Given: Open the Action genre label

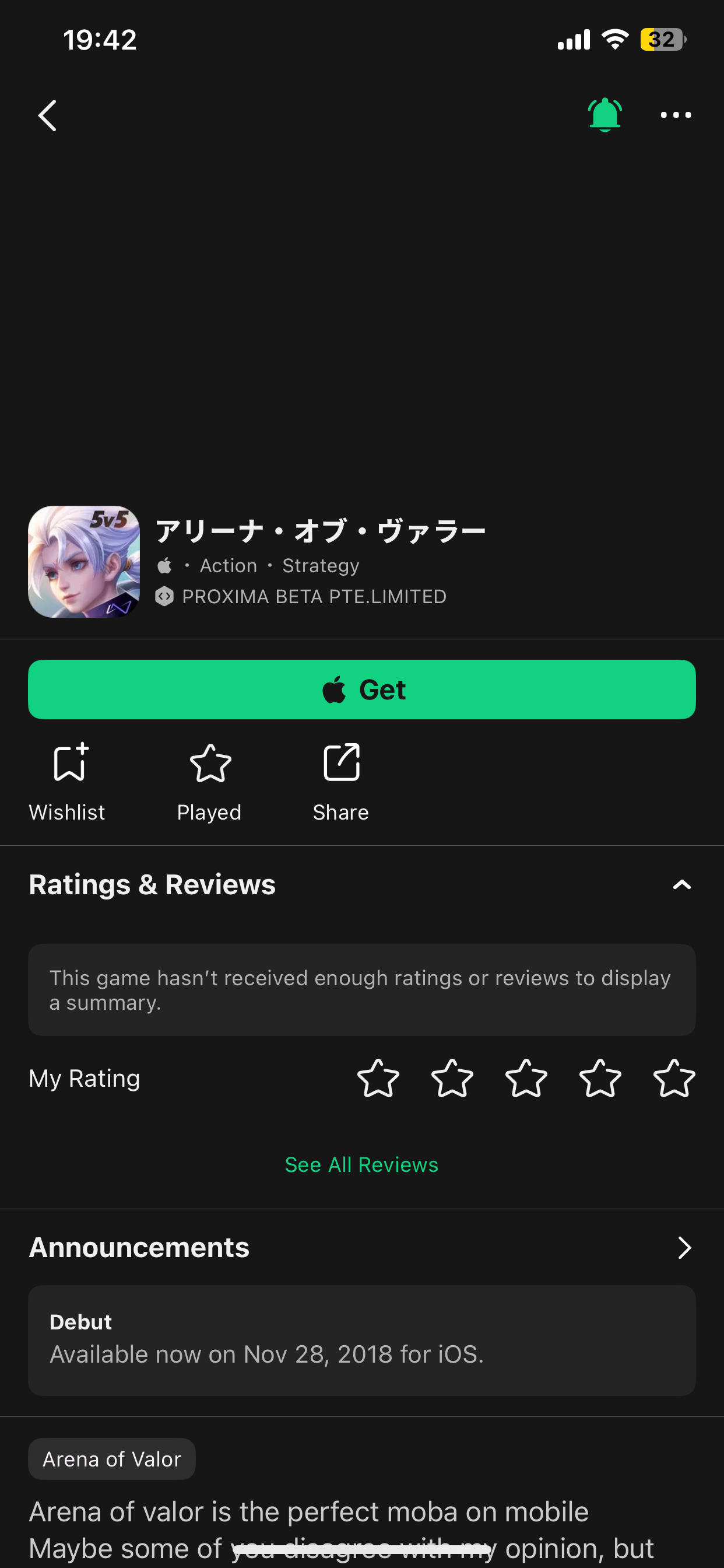Looking at the screenshot, I should tap(227, 565).
